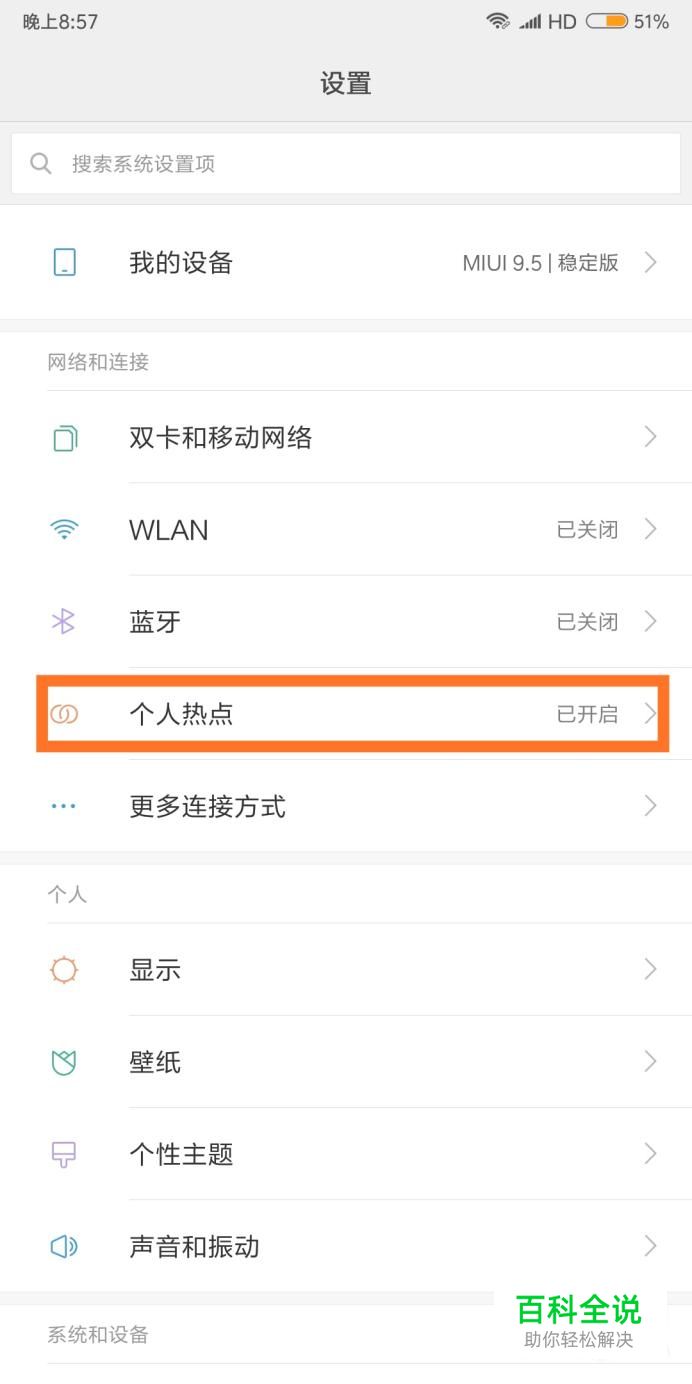The height and width of the screenshot is (1384, 692).
Task: Open 我的设备 device info
Action: (x=346, y=263)
